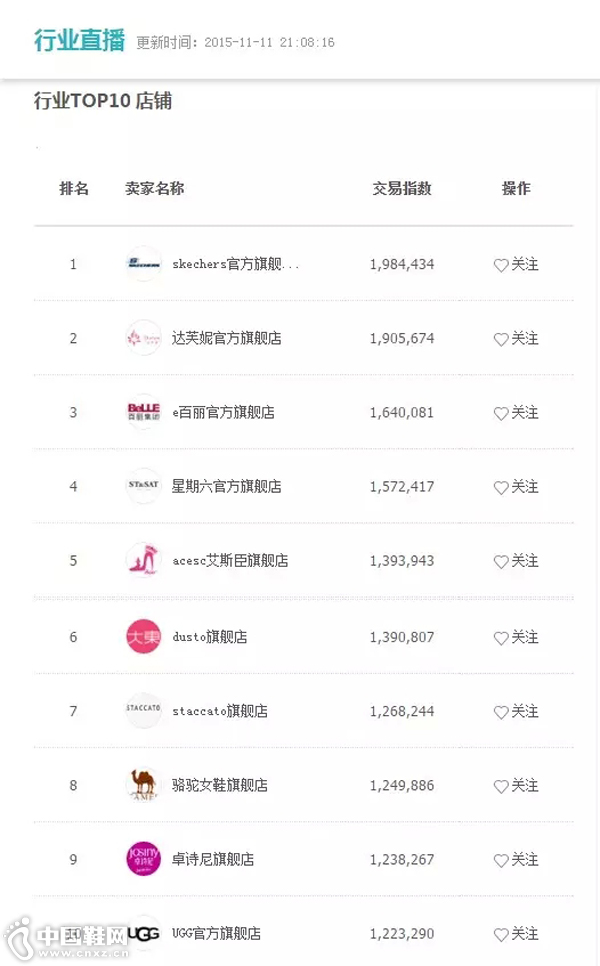
Task: Follow the skechers官方旗舰店 shop
Action: click(x=516, y=265)
